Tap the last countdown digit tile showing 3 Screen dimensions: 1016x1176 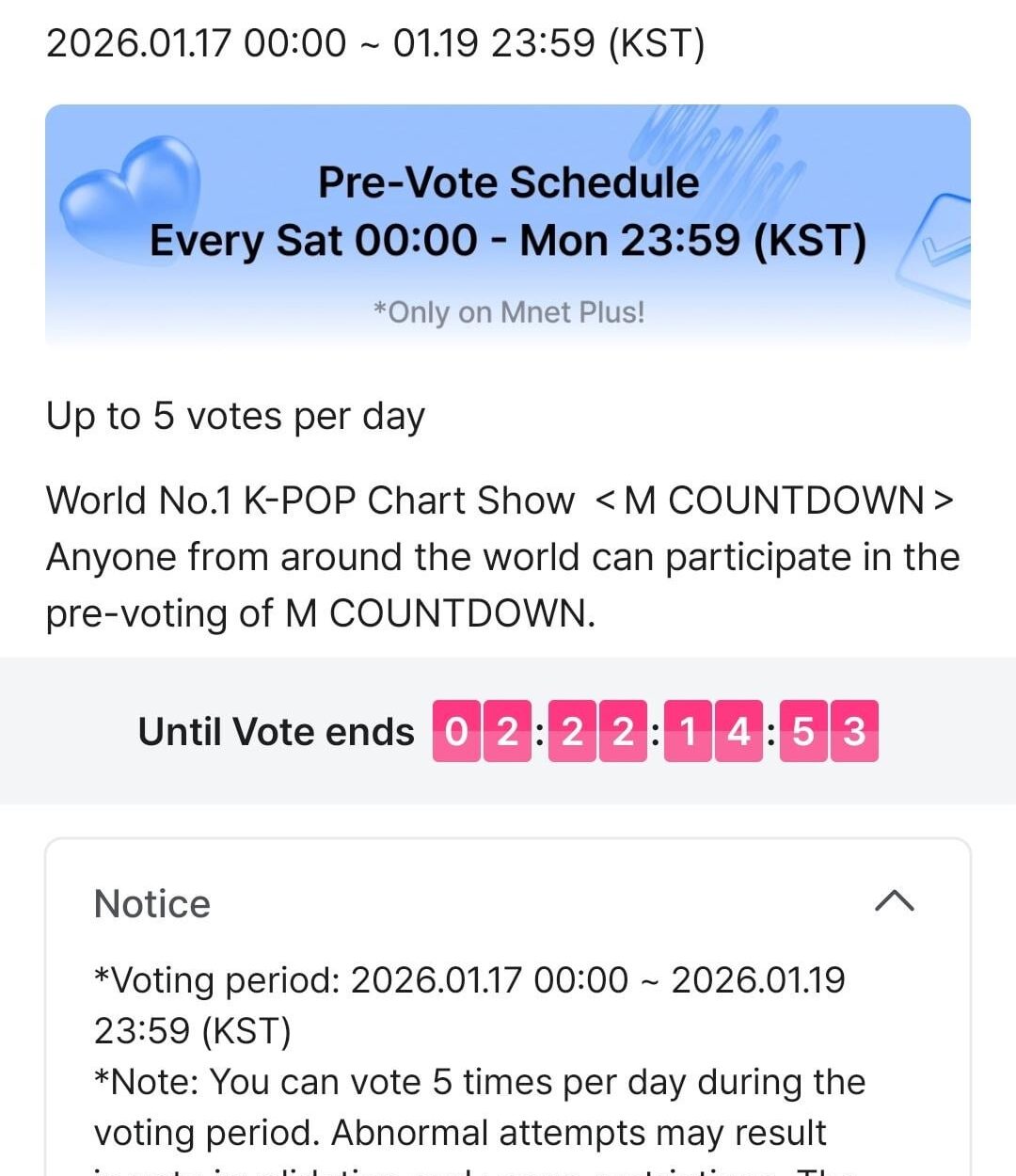pyautogui.click(x=853, y=732)
